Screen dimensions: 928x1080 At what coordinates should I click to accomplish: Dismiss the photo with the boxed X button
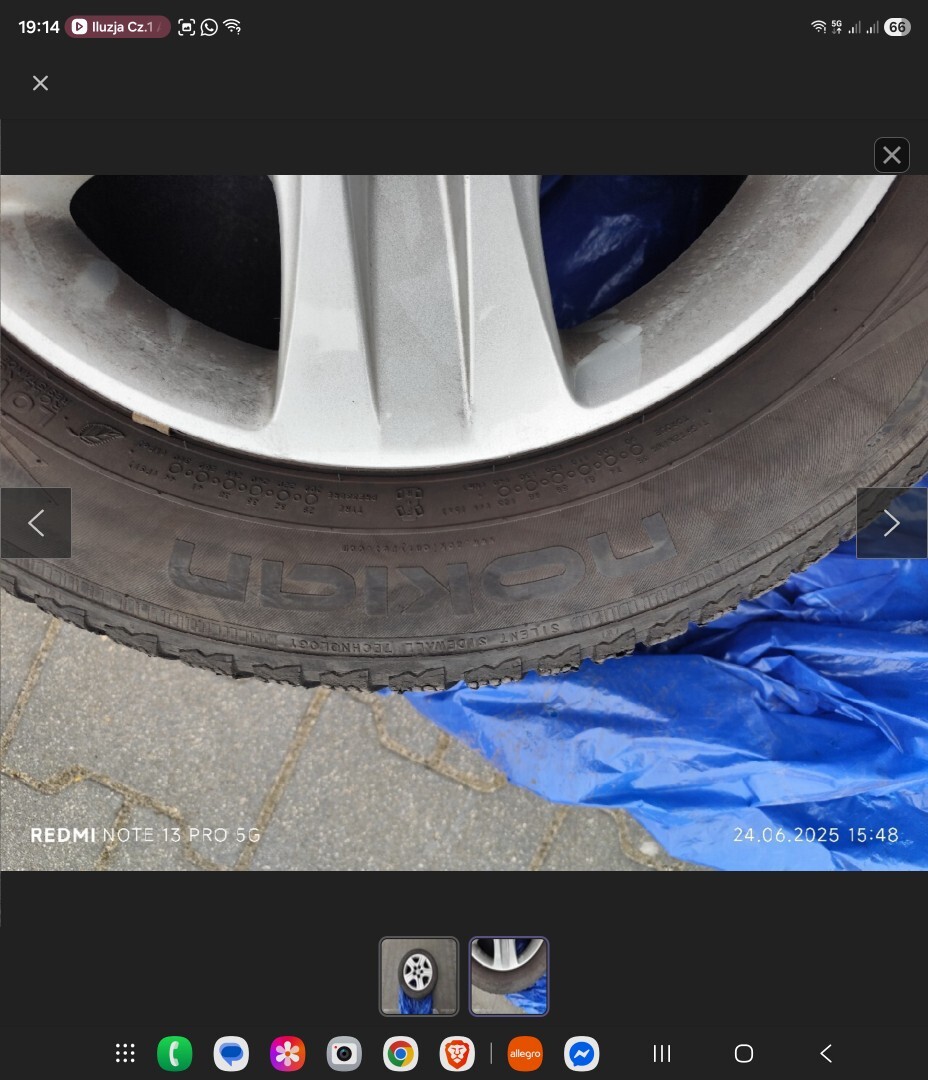tap(891, 155)
